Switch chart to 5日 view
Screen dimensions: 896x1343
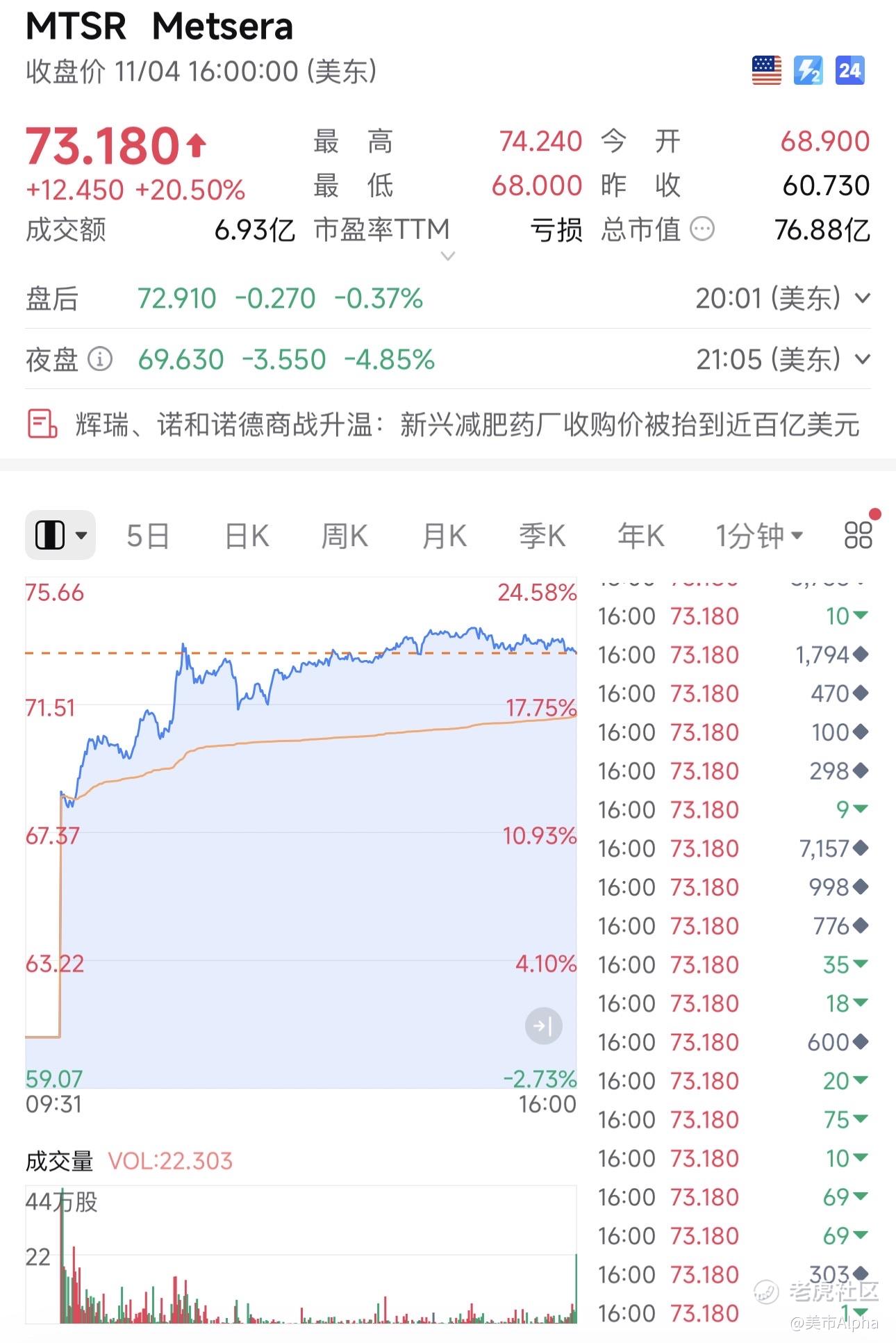coord(148,536)
